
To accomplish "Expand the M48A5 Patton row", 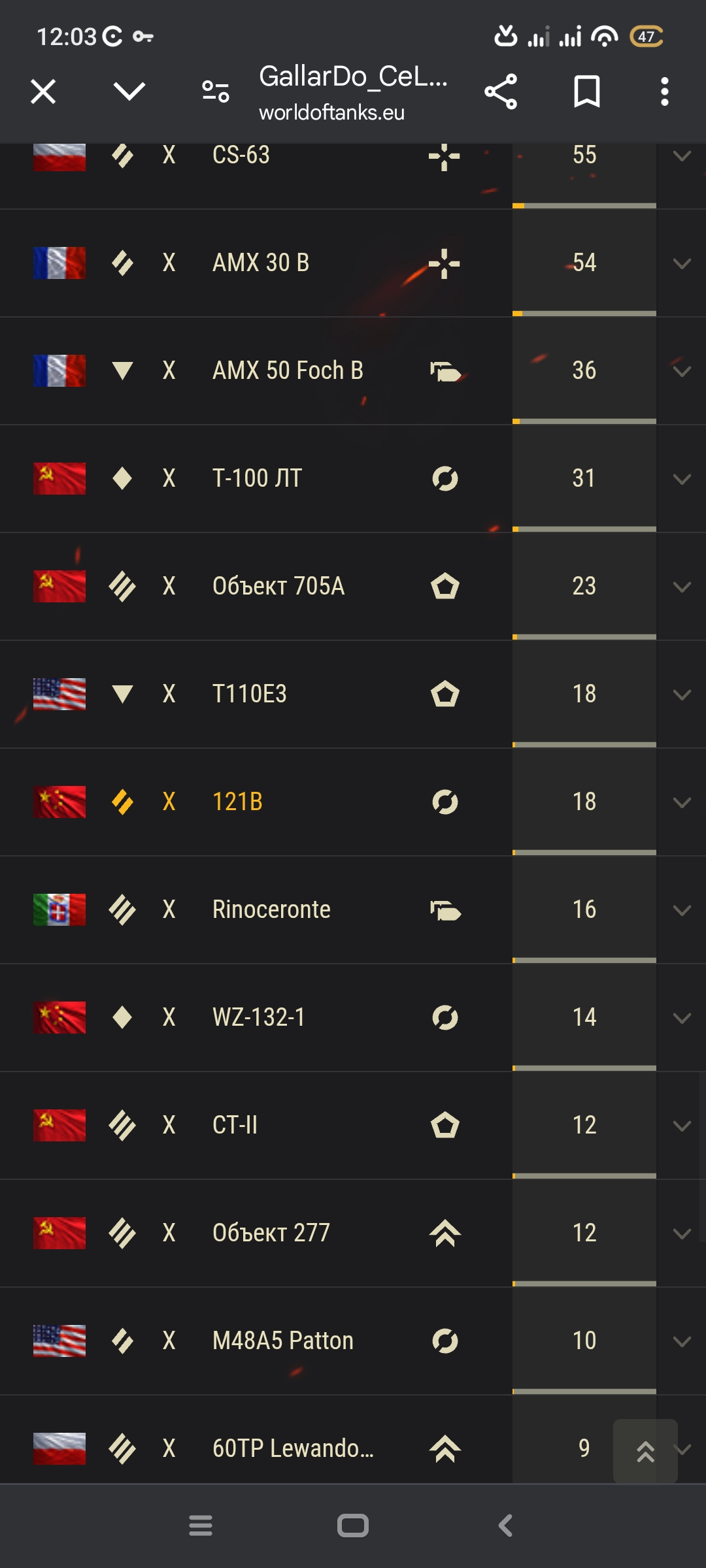I will coord(682,1341).
